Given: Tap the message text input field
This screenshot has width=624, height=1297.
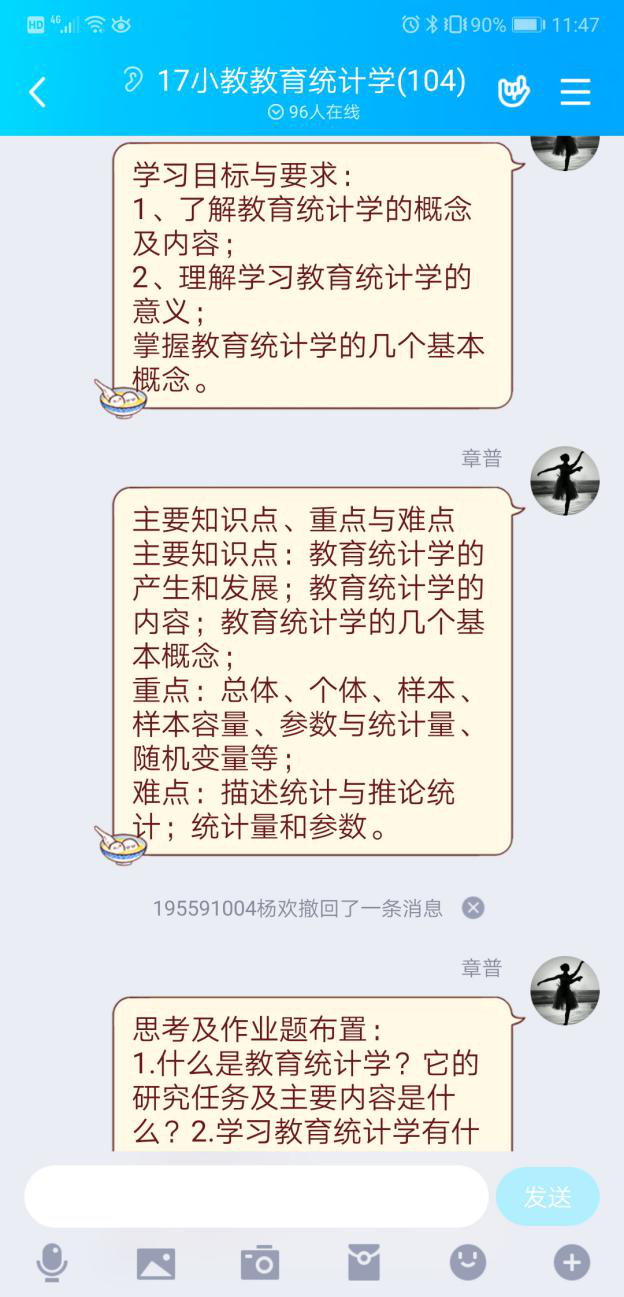Looking at the screenshot, I should pyautogui.click(x=256, y=1196).
